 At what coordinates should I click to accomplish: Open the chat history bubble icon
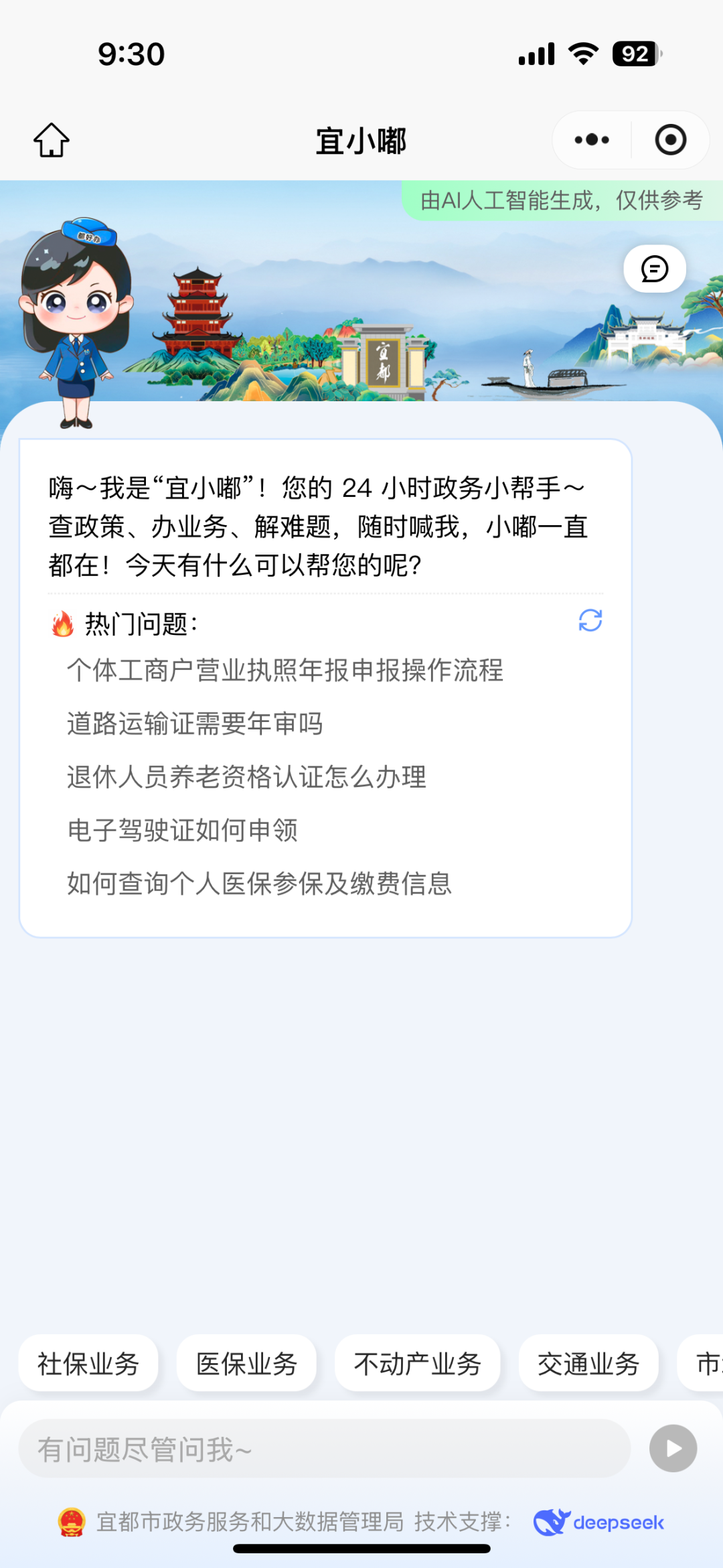[654, 269]
